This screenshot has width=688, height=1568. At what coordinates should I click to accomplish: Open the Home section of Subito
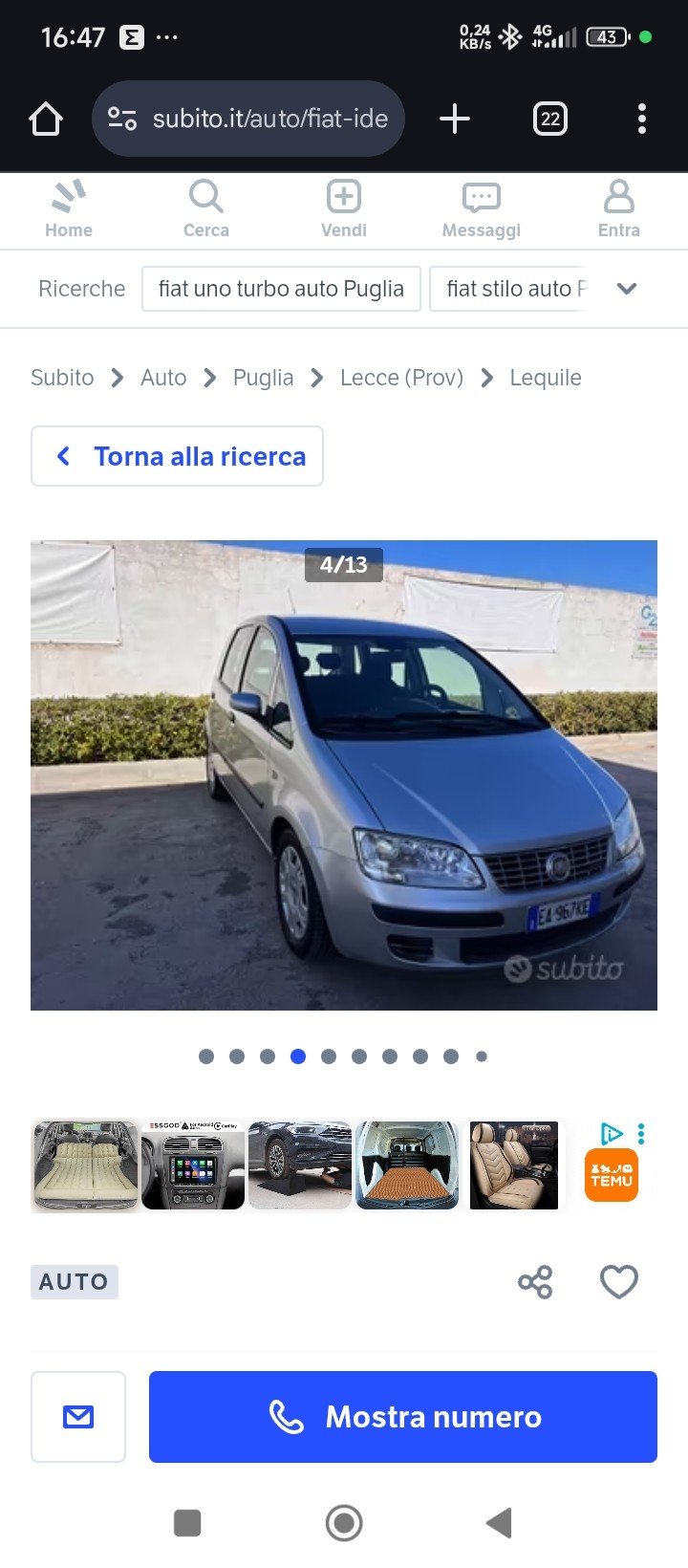click(68, 208)
